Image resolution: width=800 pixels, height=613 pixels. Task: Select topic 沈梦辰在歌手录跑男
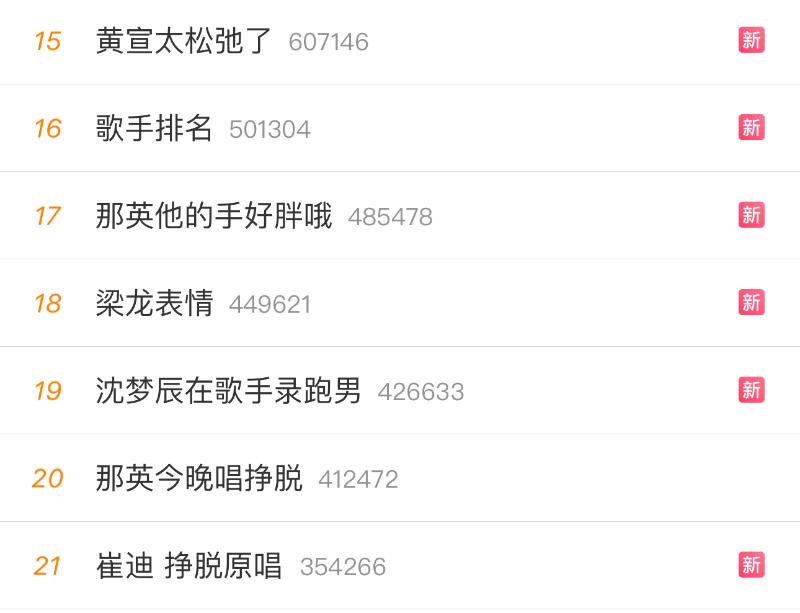click(228, 390)
